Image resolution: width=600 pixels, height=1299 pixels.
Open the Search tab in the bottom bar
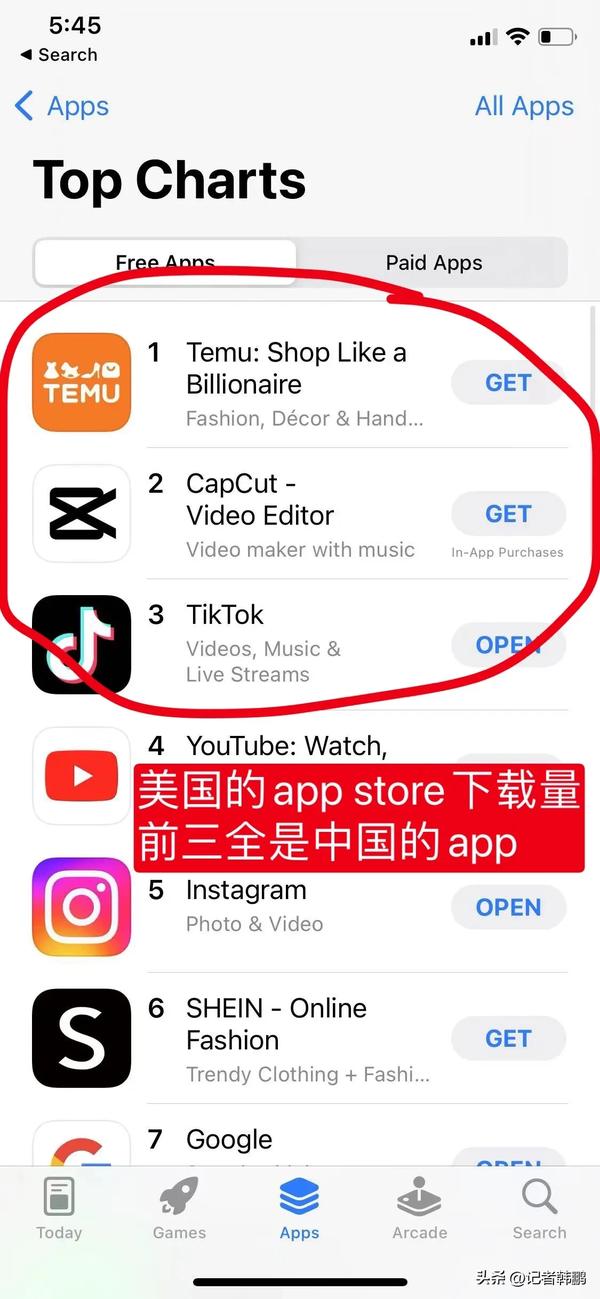539,1208
